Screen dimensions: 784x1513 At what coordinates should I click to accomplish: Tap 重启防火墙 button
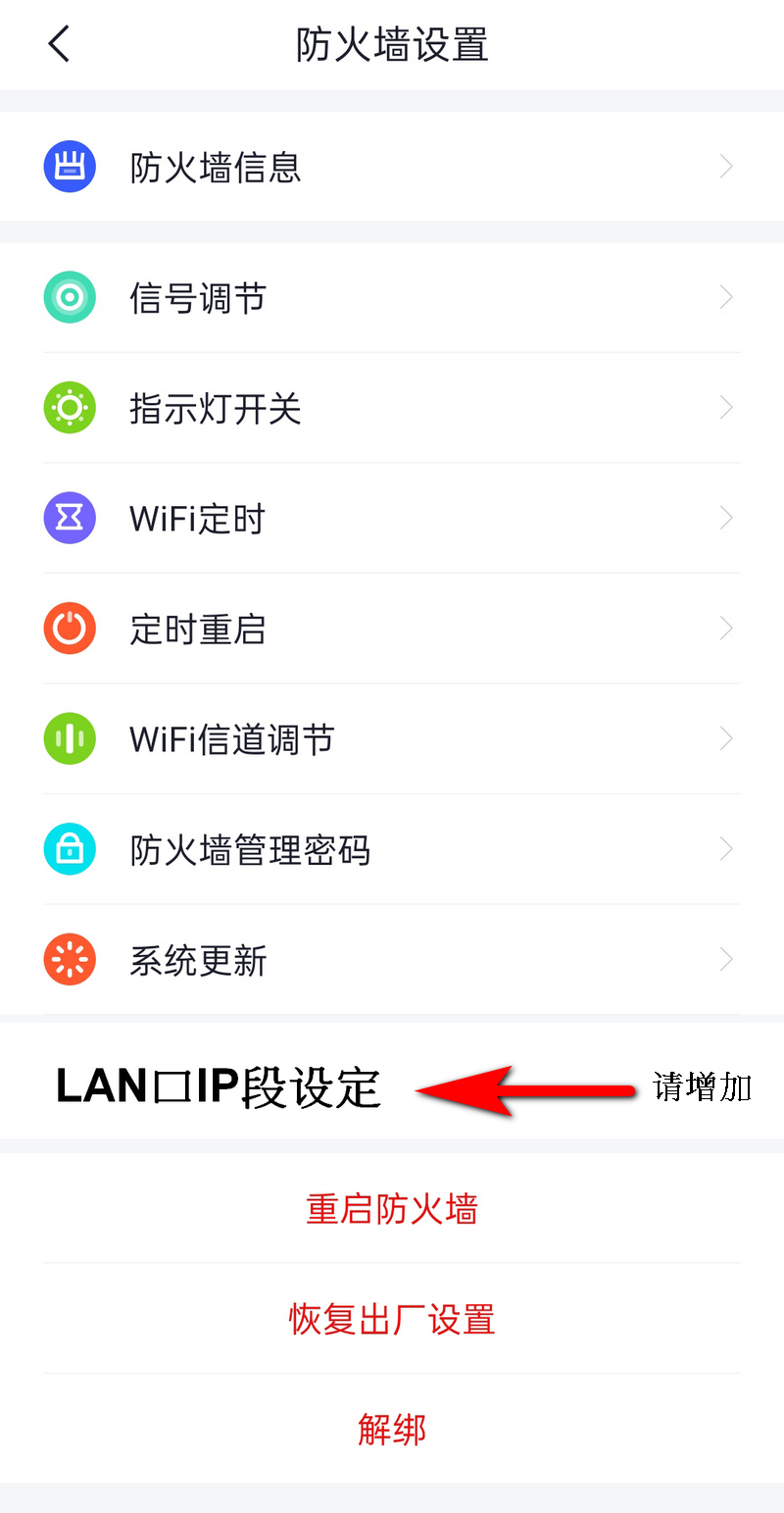click(x=392, y=1208)
